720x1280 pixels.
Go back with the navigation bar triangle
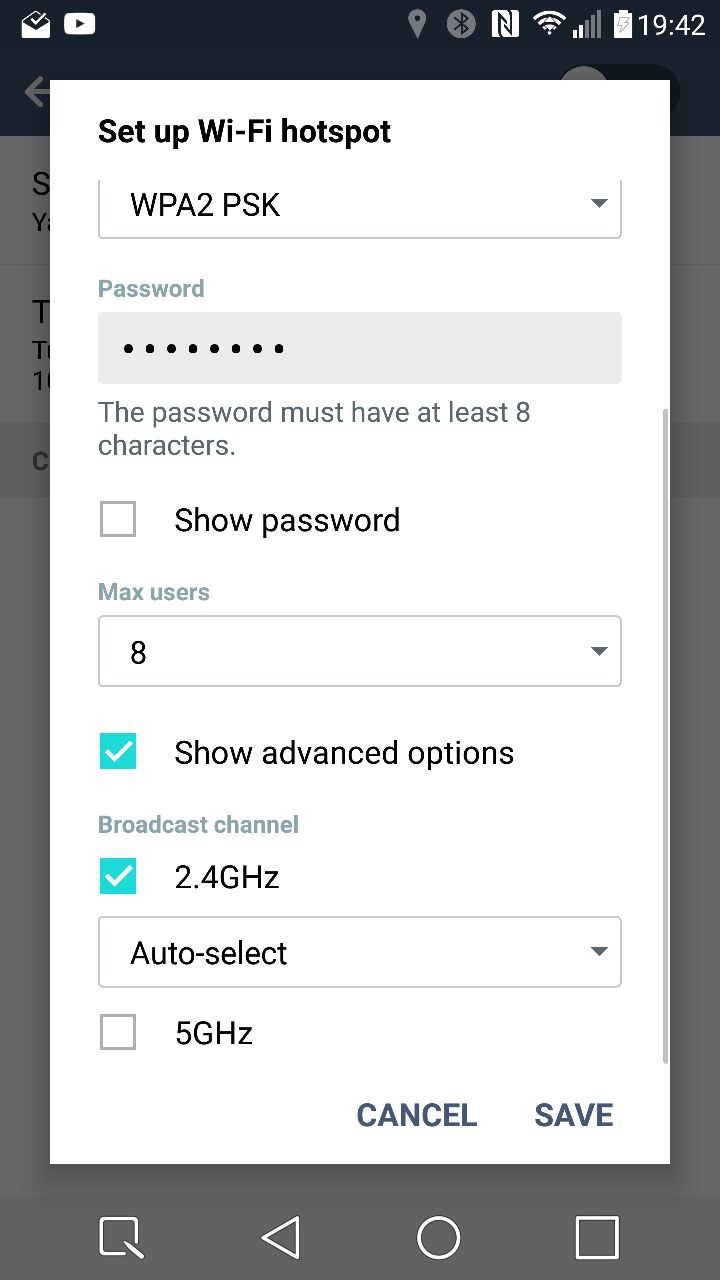coord(280,1237)
